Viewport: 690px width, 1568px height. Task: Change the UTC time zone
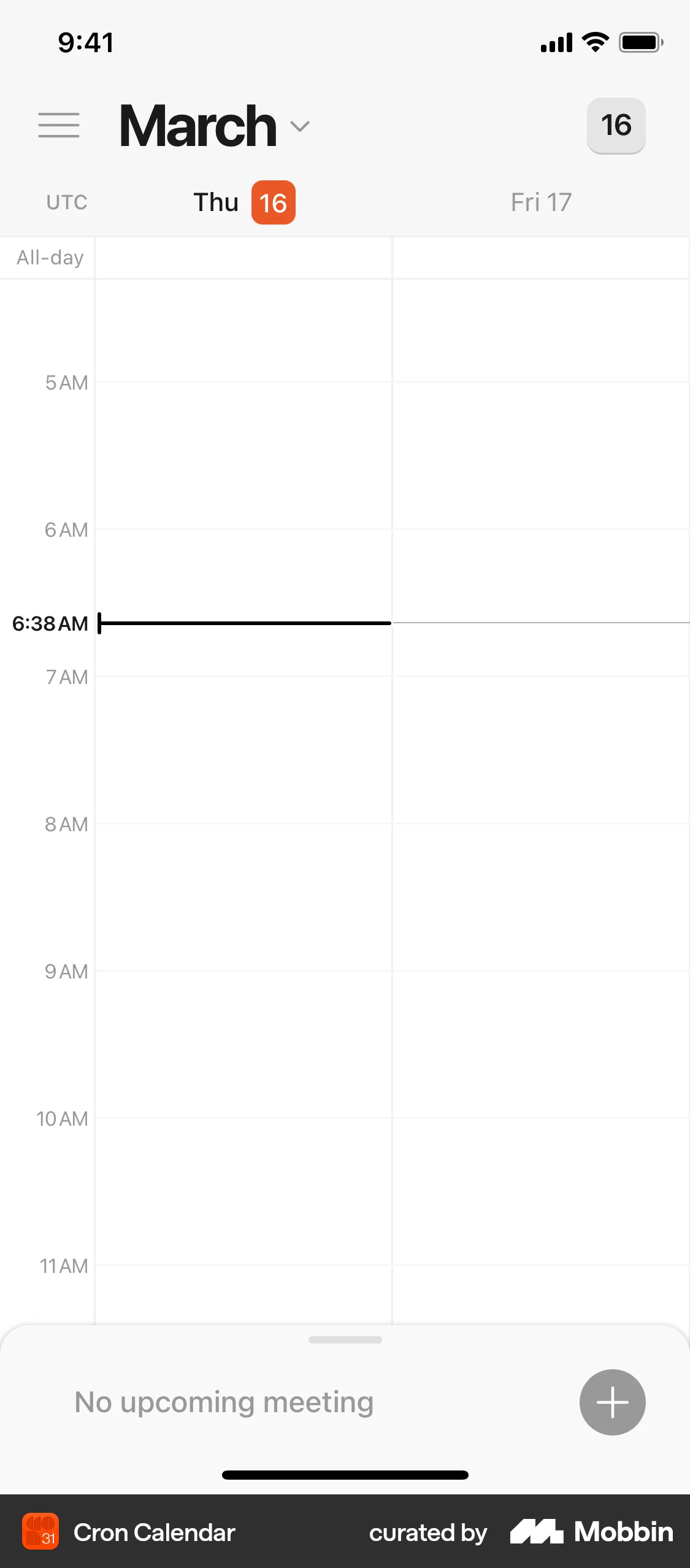pyautogui.click(x=67, y=202)
